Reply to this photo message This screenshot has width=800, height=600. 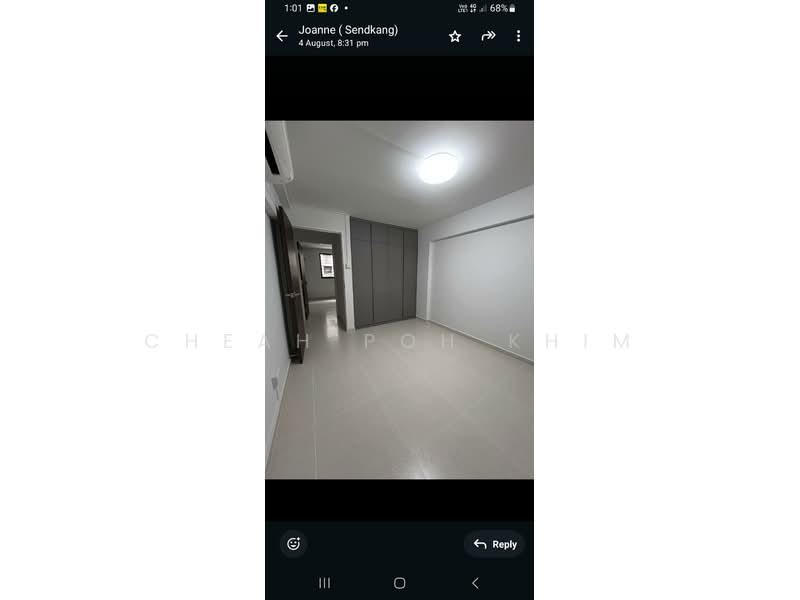[x=495, y=544]
